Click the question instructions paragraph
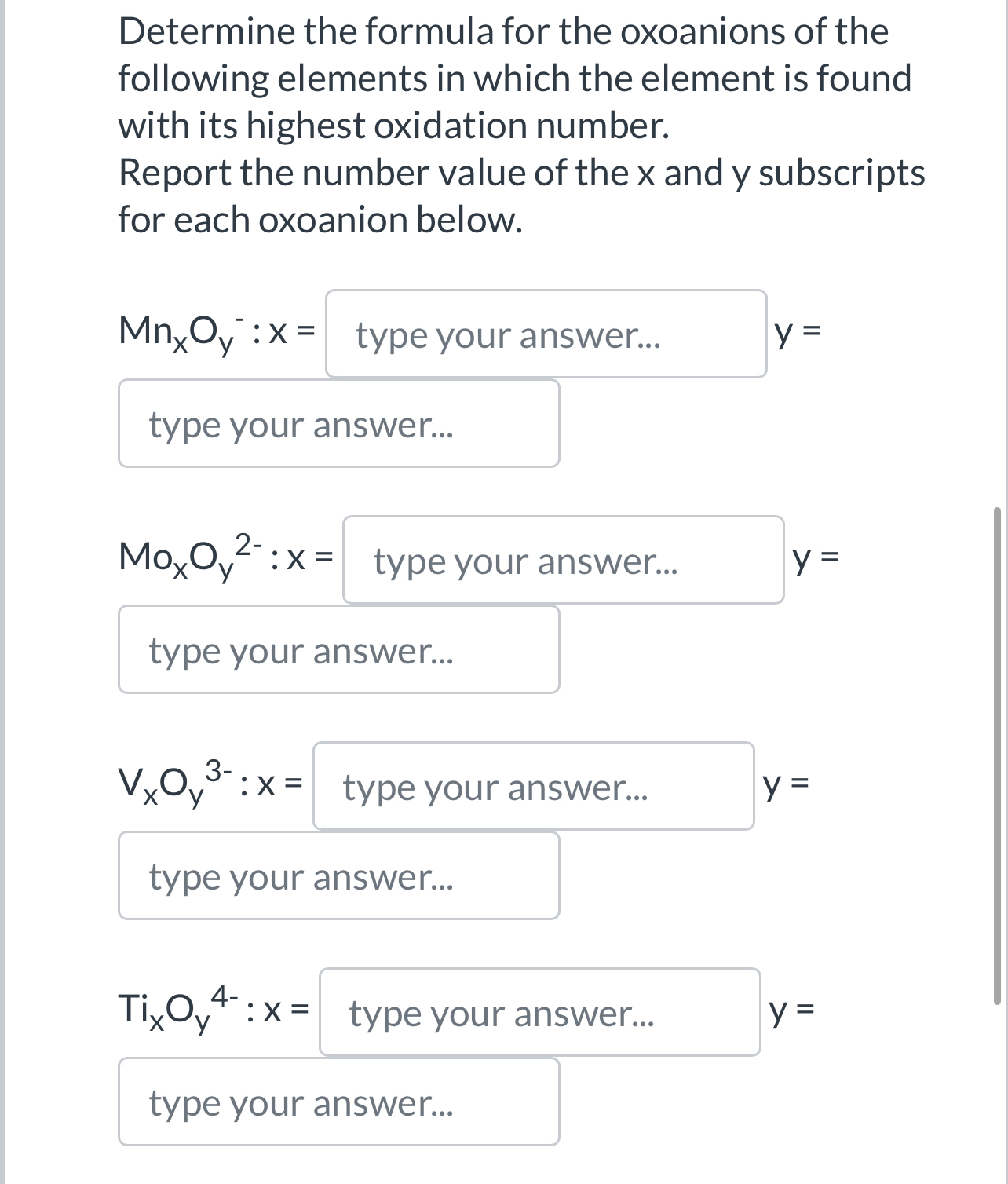 pyautogui.click(x=518, y=126)
